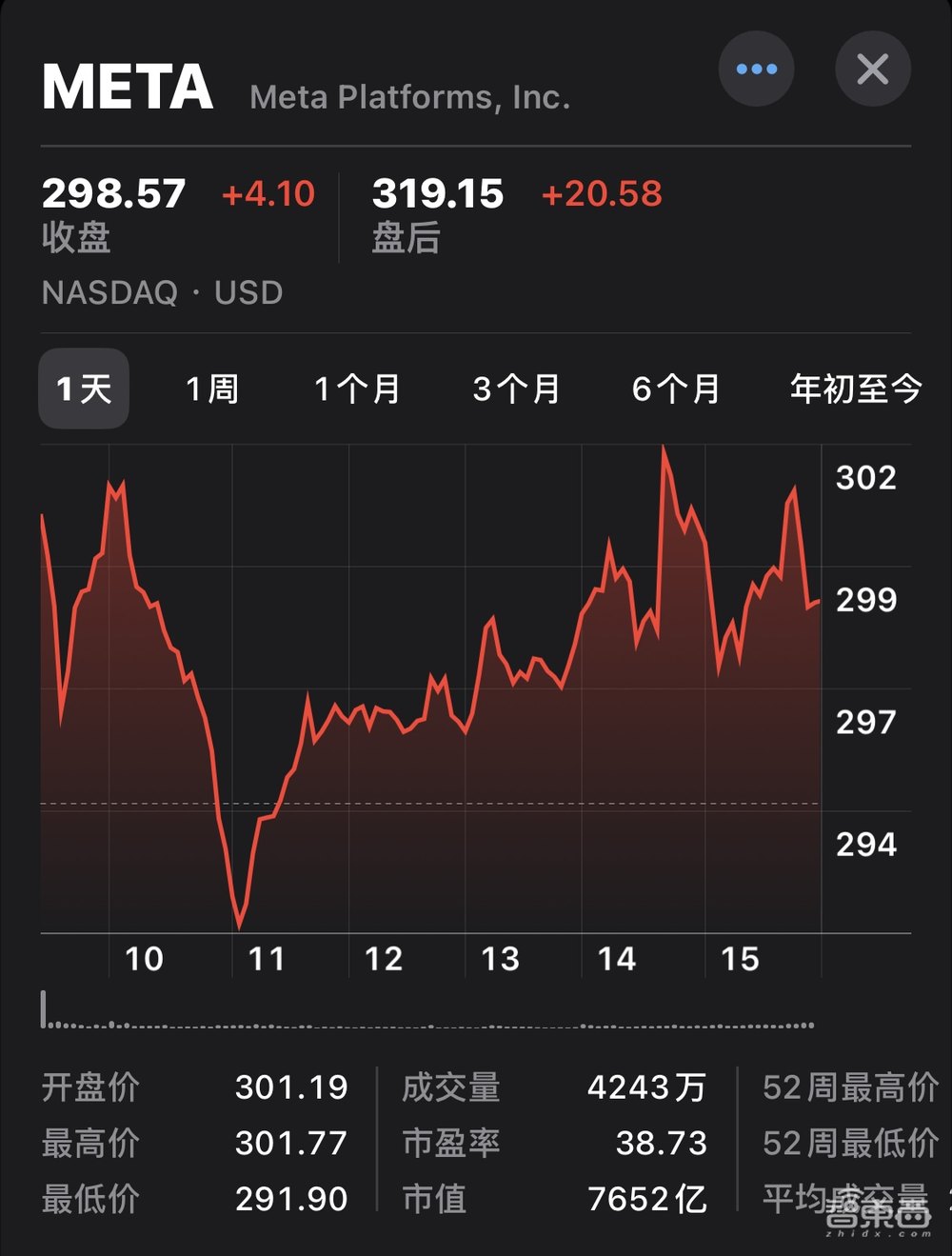Image resolution: width=952 pixels, height=1256 pixels.
Task: Select the 1个月 chart period
Action: (357, 389)
